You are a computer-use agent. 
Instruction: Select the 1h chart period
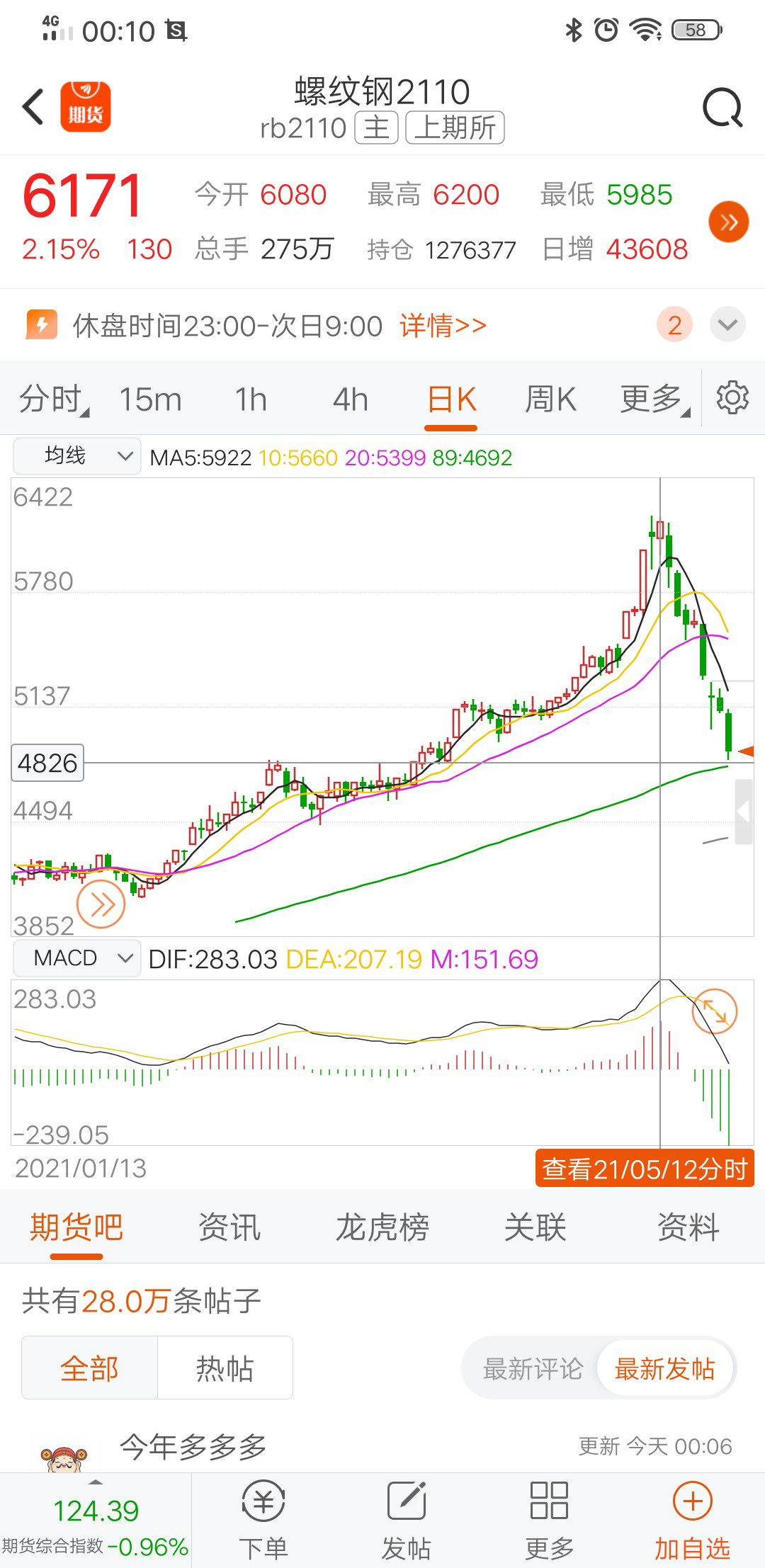tap(251, 399)
